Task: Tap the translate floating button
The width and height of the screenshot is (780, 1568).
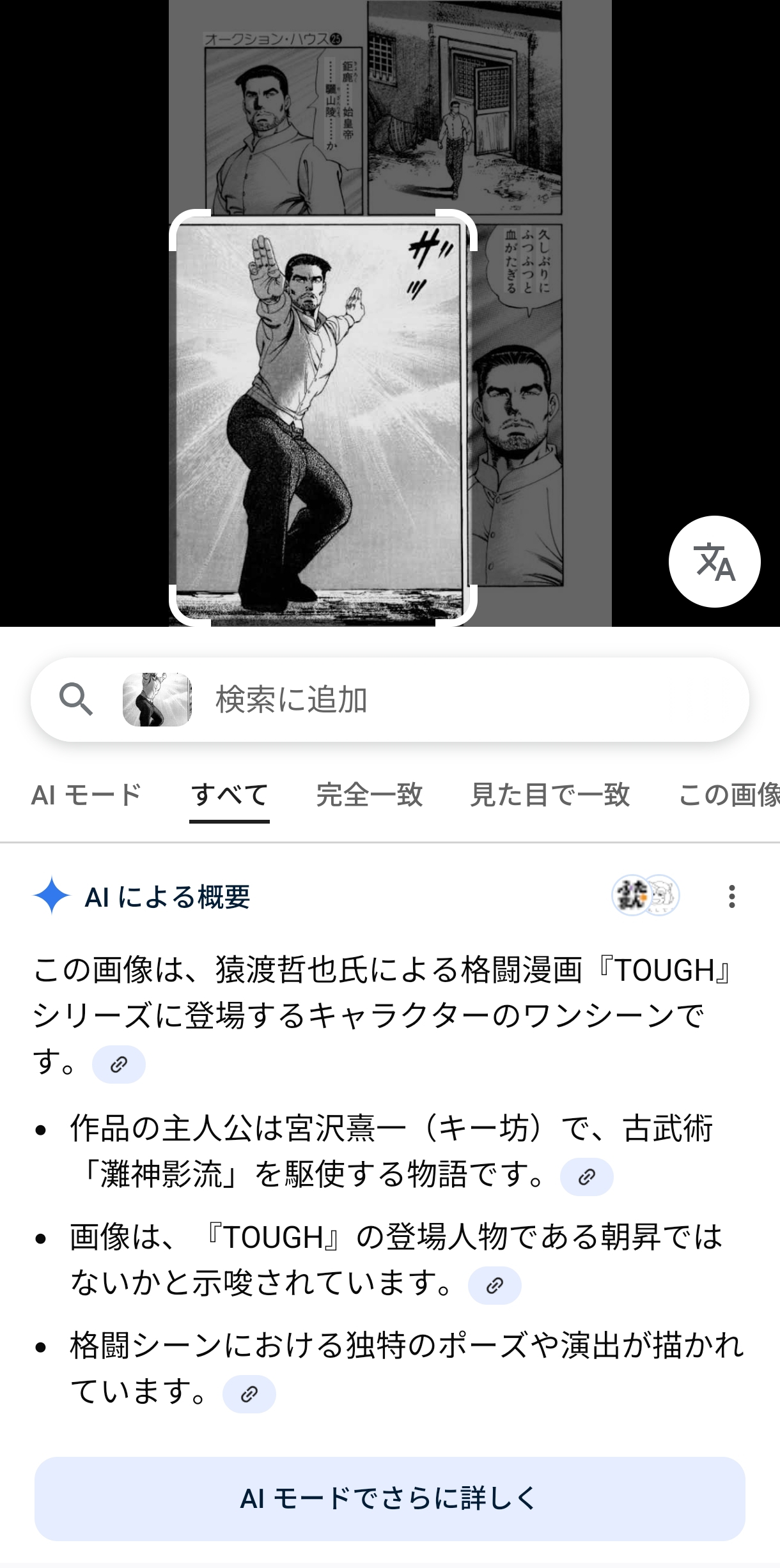Action: (714, 562)
